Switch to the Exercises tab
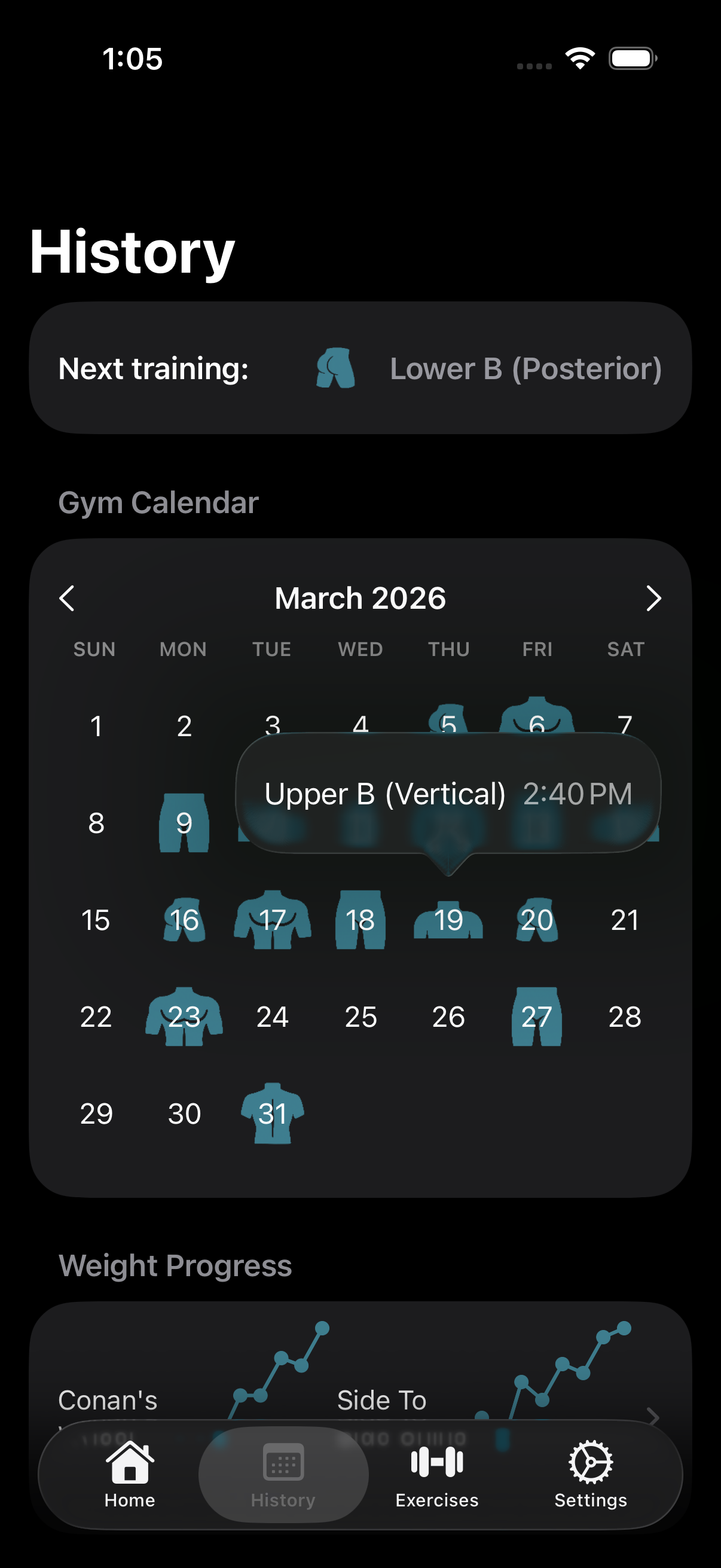This screenshot has height=1568, width=721. pyautogui.click(x=437, y=1475)
